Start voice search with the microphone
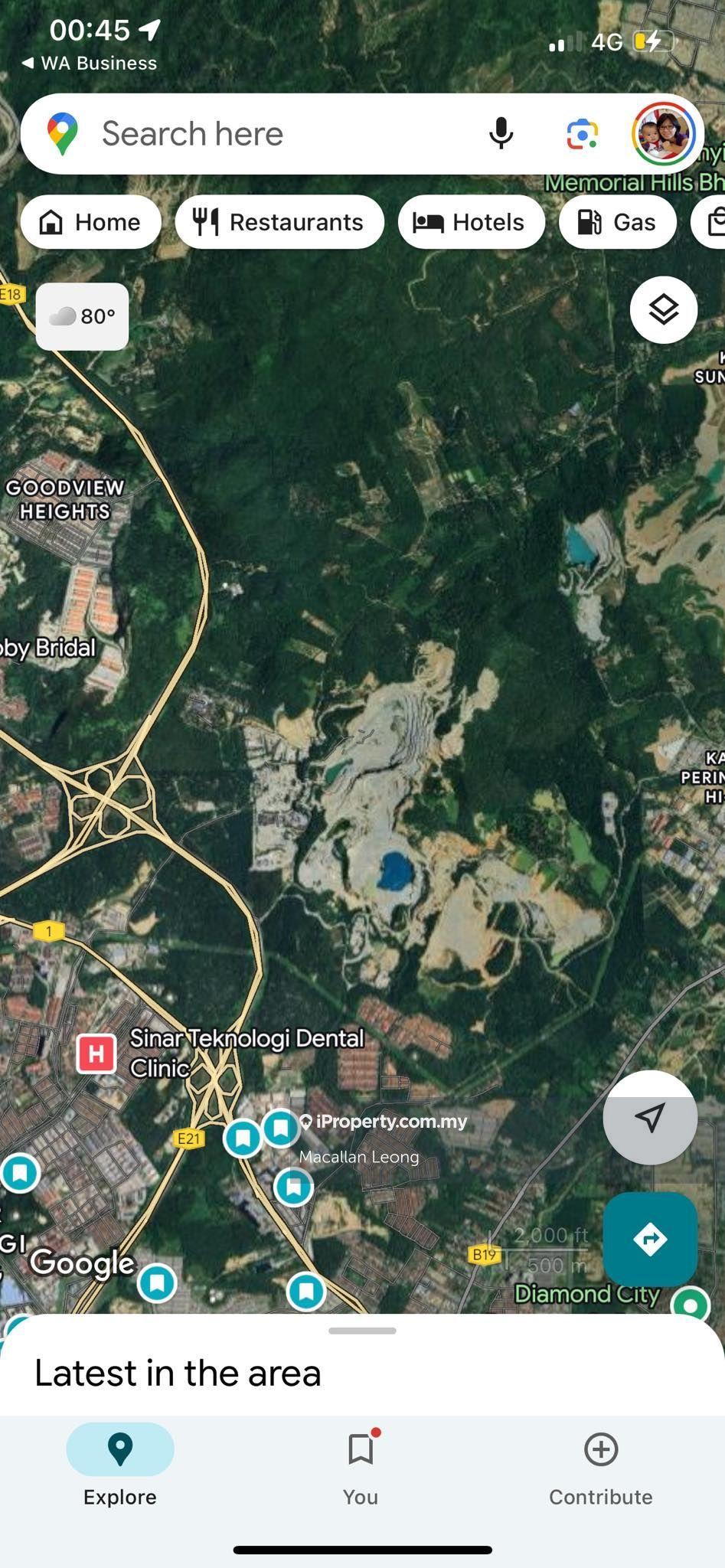 (x=501, y=134)
